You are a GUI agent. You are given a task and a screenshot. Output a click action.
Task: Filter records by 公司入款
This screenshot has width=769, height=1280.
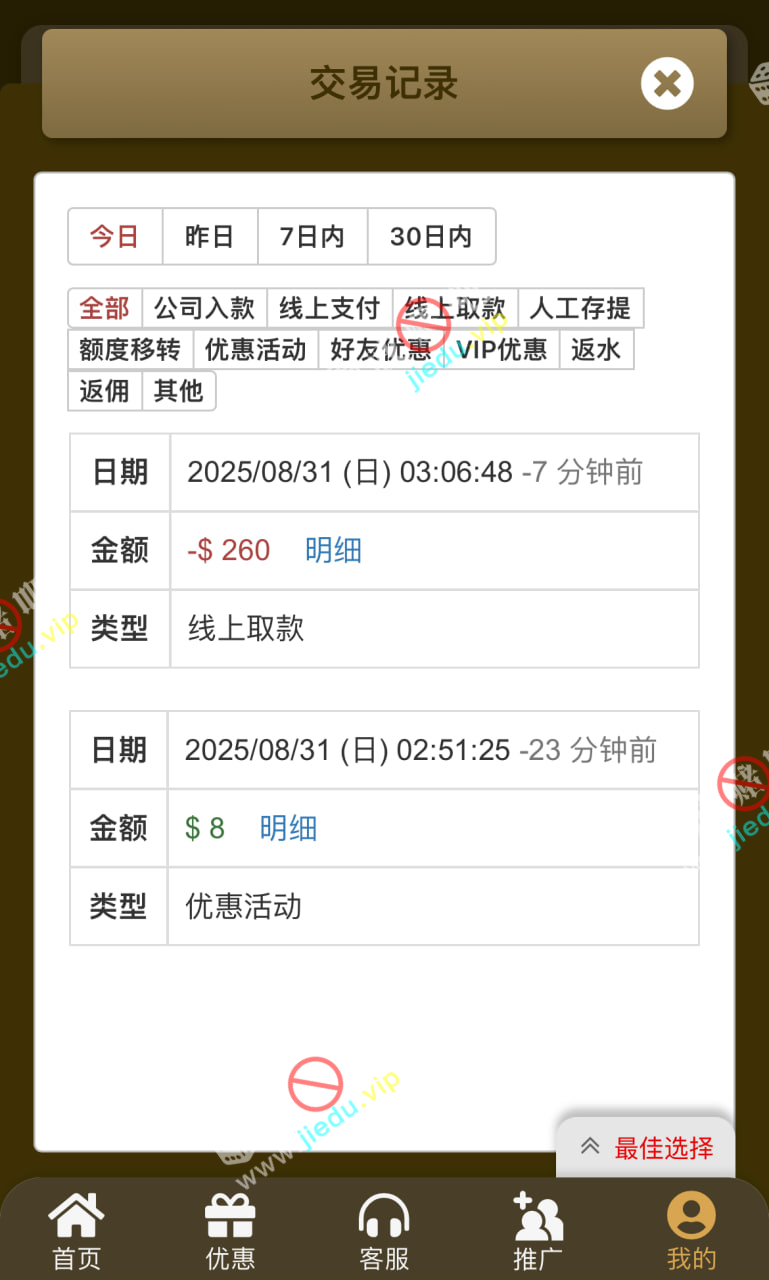coord(204,308)
